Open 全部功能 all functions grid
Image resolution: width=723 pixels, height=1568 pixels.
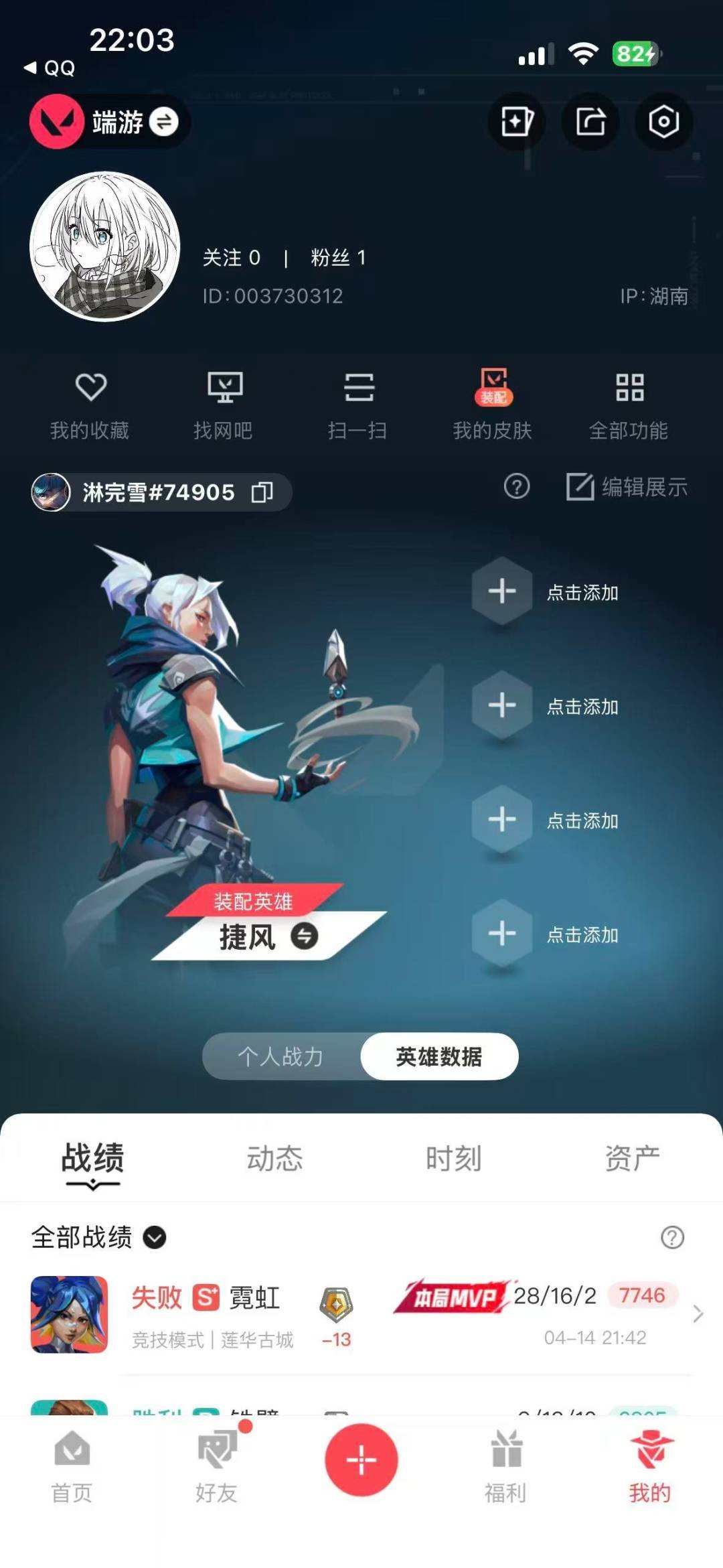click(629, 402)
